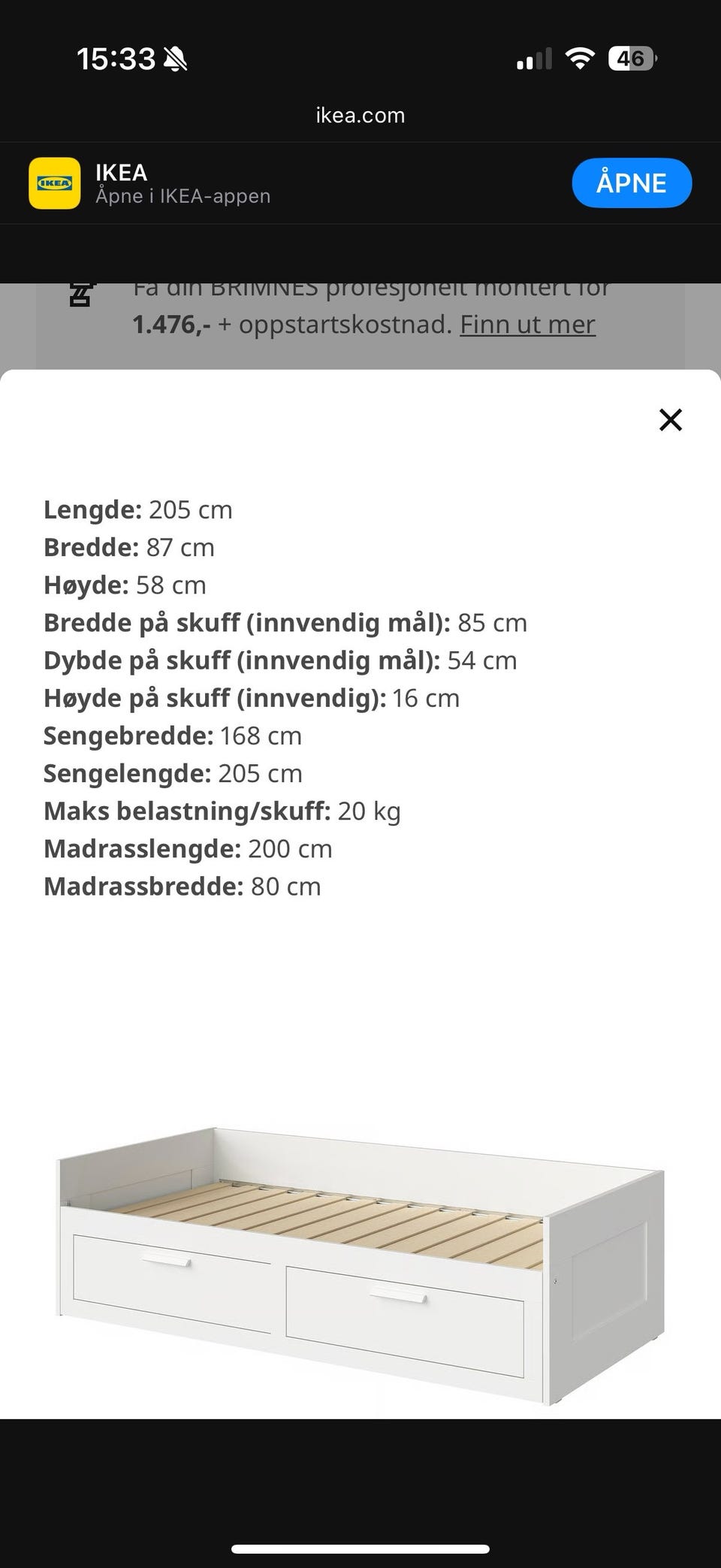721x1568 pixels.
Task: Select the Lengde 205 cm measurement line
Action: pyautogui.click(x=138, y=509)
